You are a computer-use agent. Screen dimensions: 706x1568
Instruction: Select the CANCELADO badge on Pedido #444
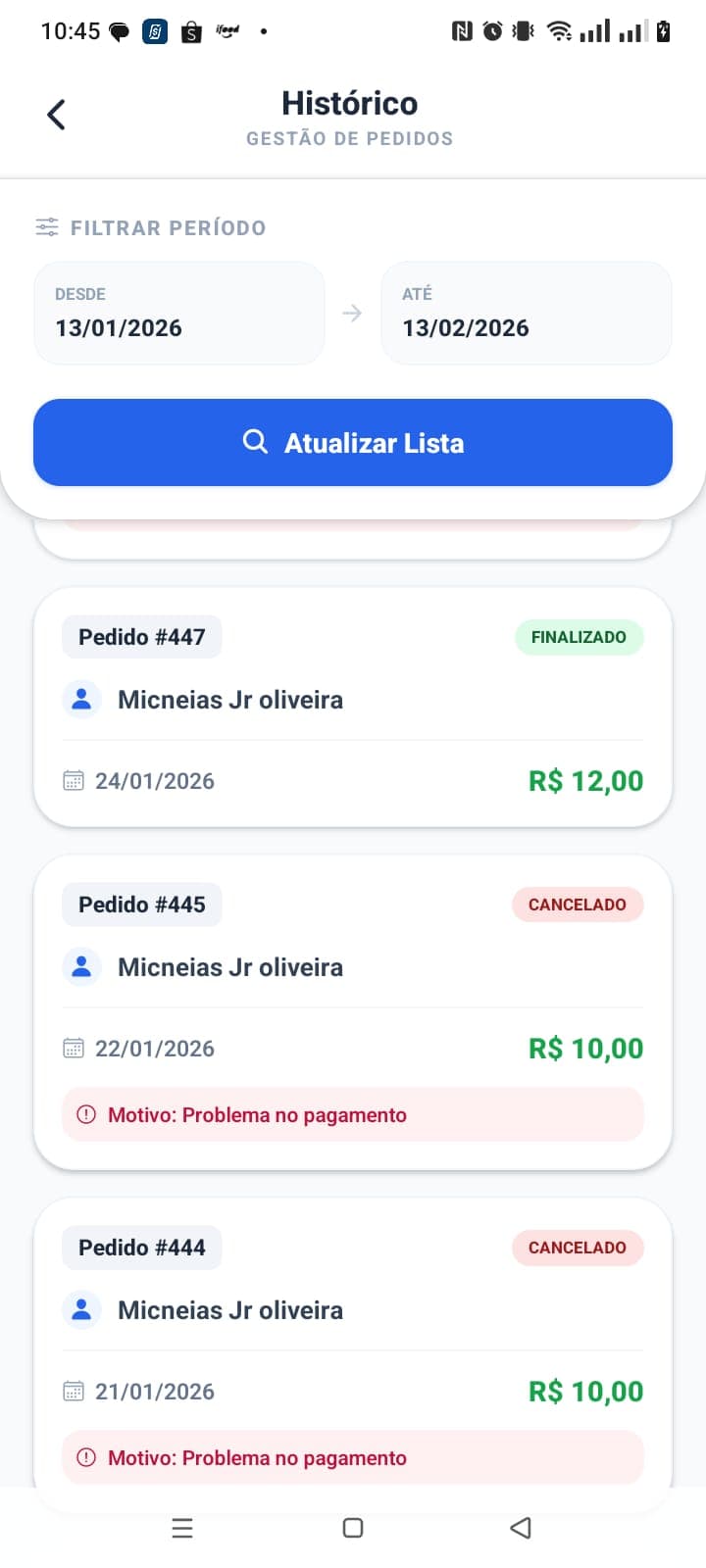578,1248
